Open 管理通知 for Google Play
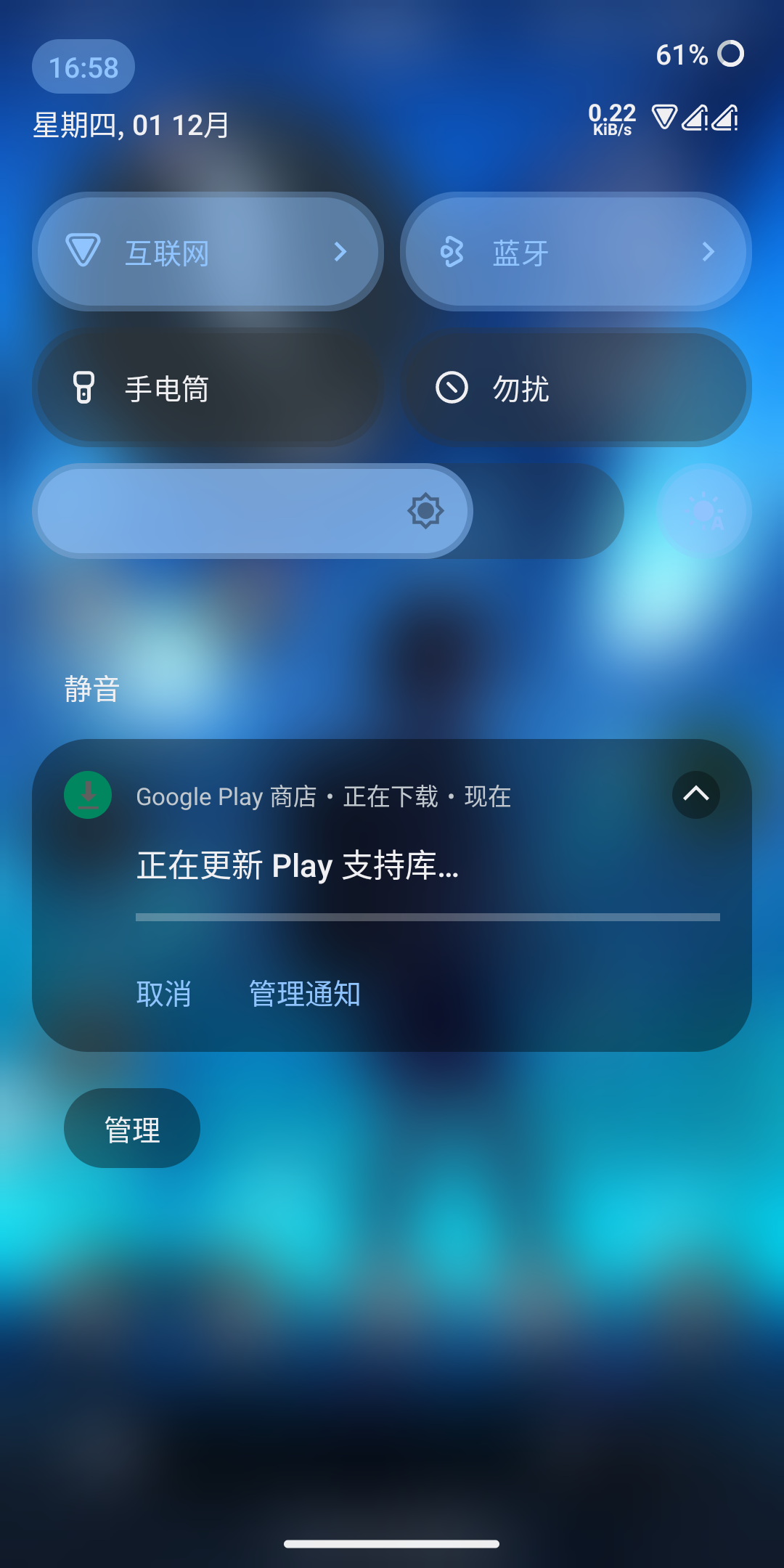The height and width of the screenshot is (1568, 784). pos(305,994)
